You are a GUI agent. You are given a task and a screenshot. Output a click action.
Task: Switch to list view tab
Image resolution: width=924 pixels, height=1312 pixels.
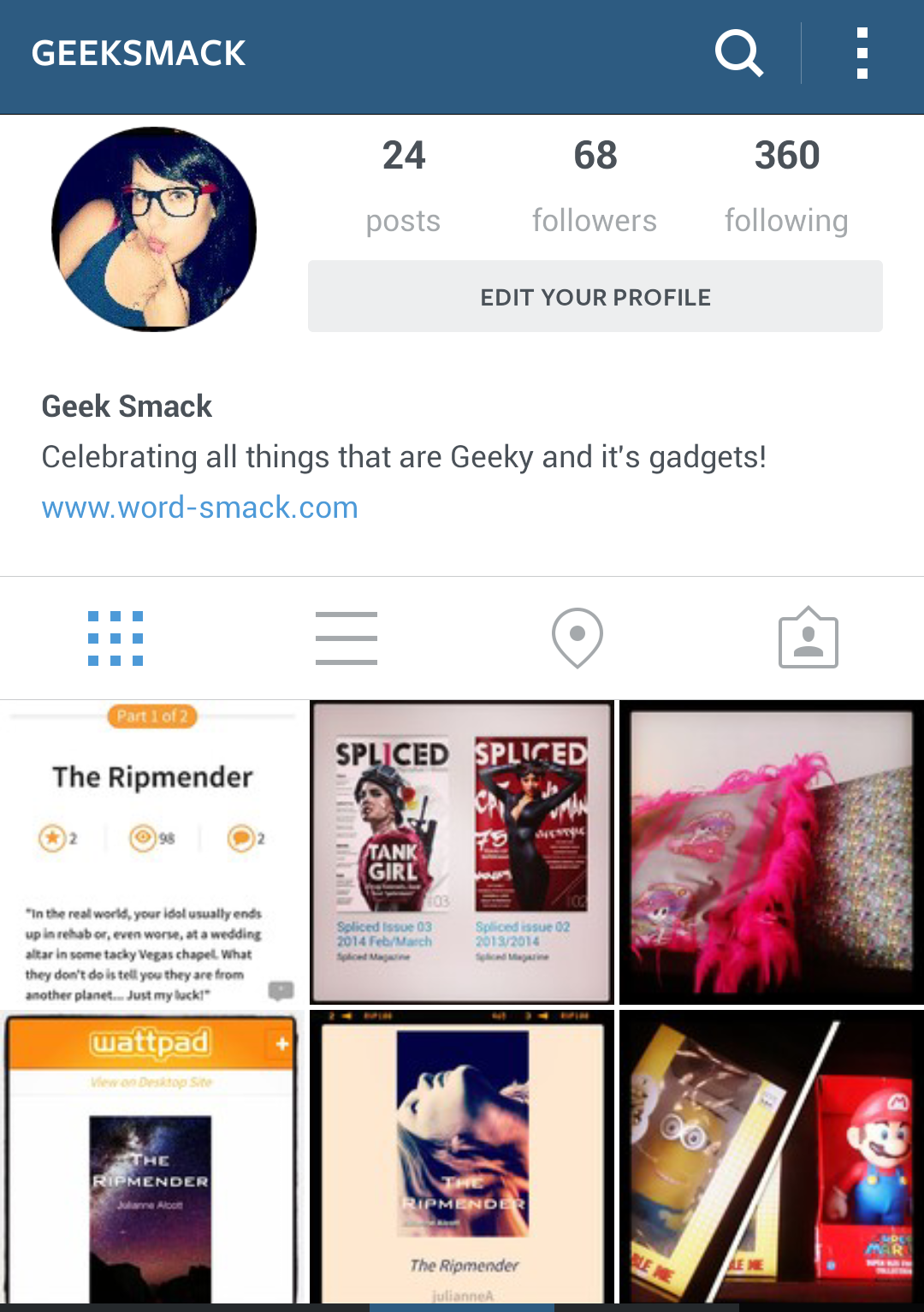click(x=346, y=638)
